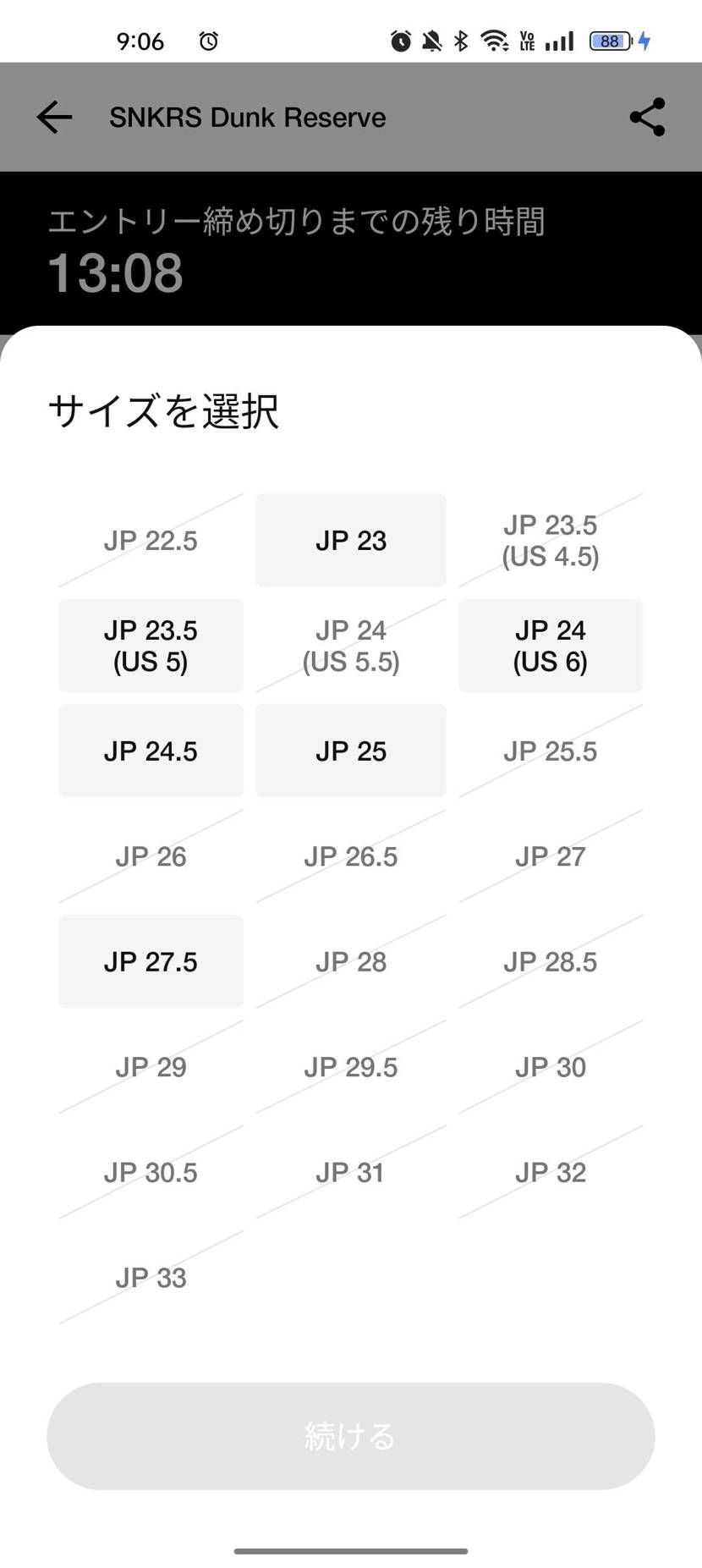Select size JP 27.5
Image resolution: width=702 pixels, height=1568 pixels.
(151, 961)
